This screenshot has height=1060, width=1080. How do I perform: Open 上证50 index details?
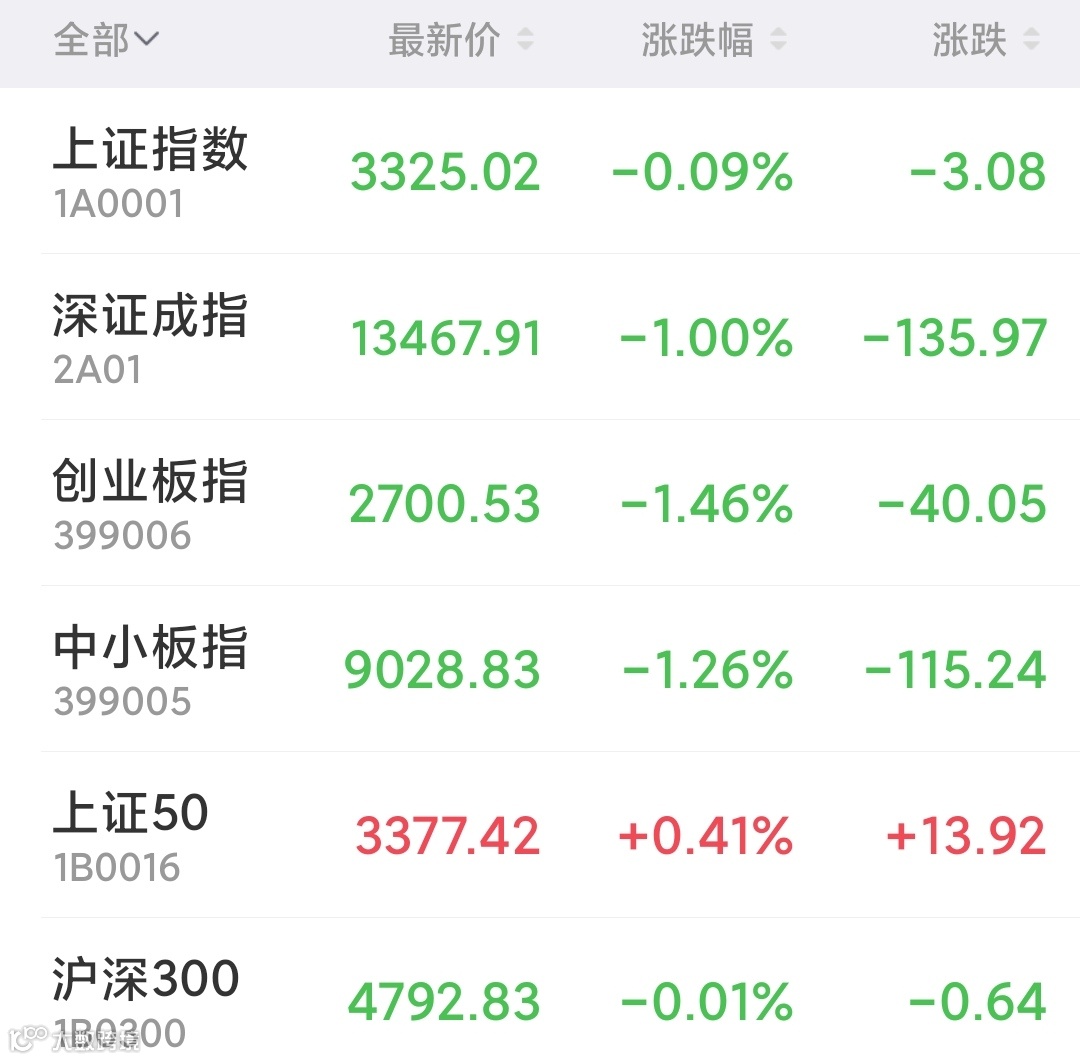coord(540,835)
